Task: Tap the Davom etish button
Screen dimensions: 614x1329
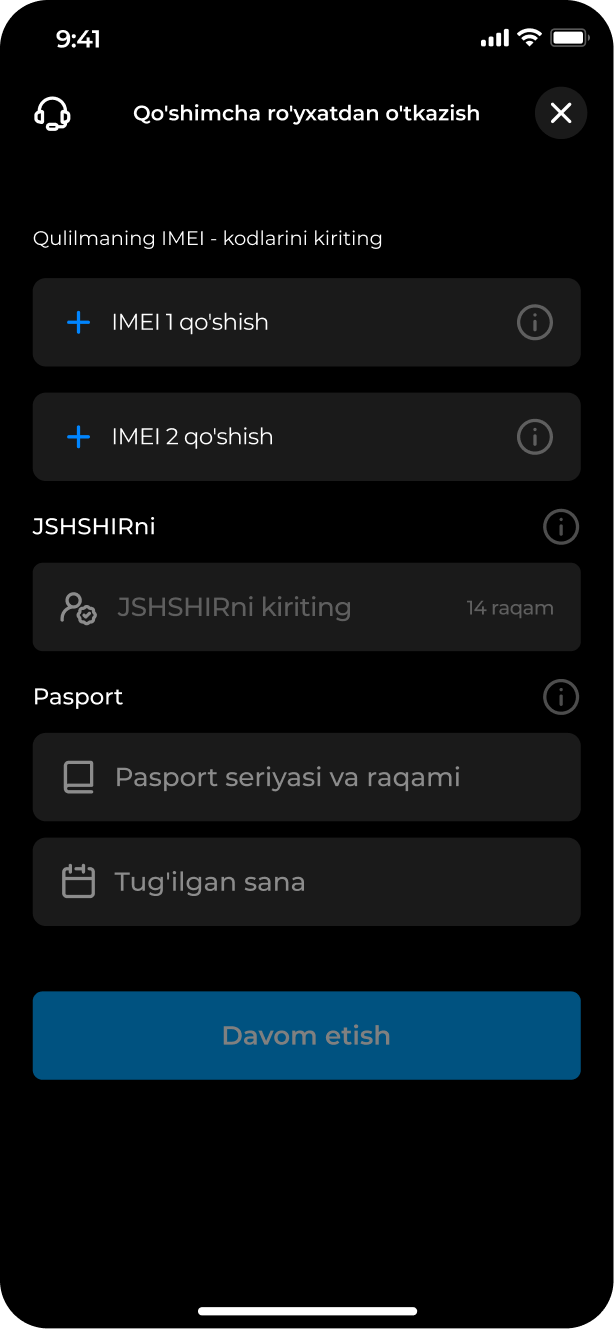Action: (x=307, y=1035)
